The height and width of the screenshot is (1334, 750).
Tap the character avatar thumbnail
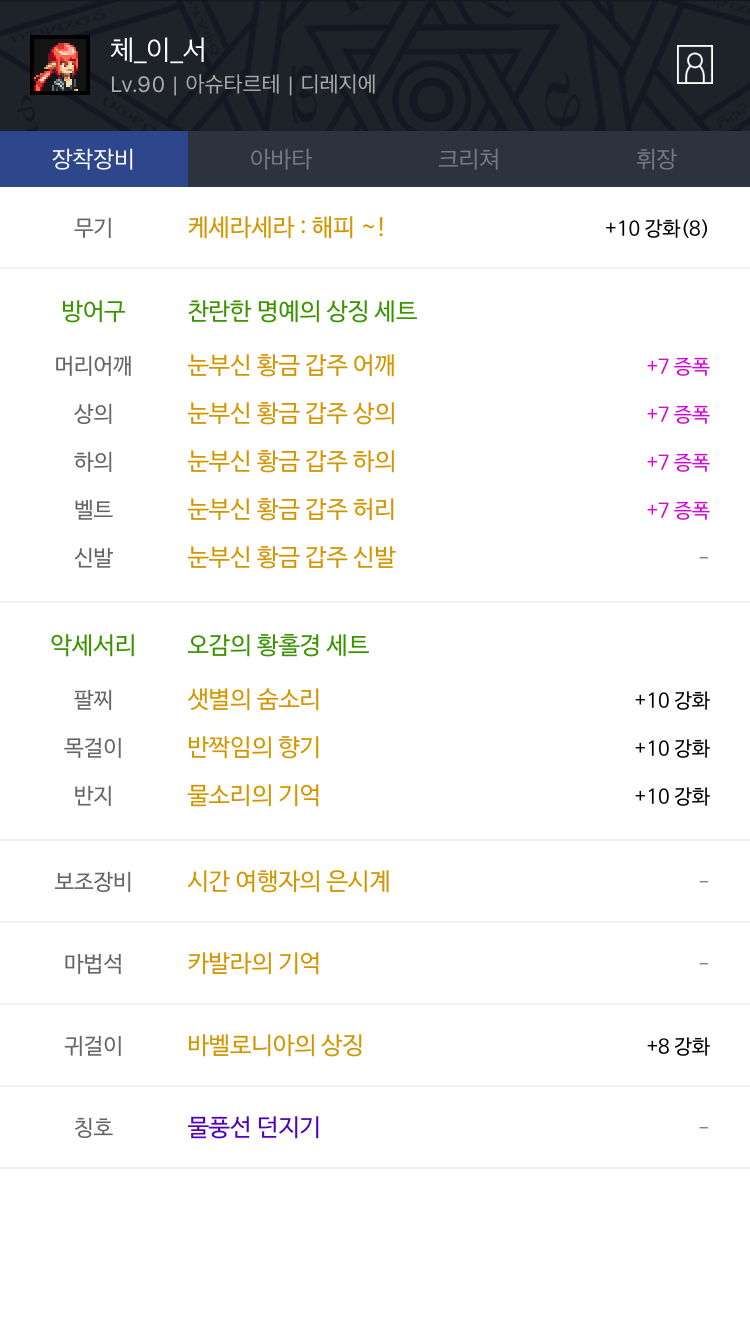[x=60, y=65]
